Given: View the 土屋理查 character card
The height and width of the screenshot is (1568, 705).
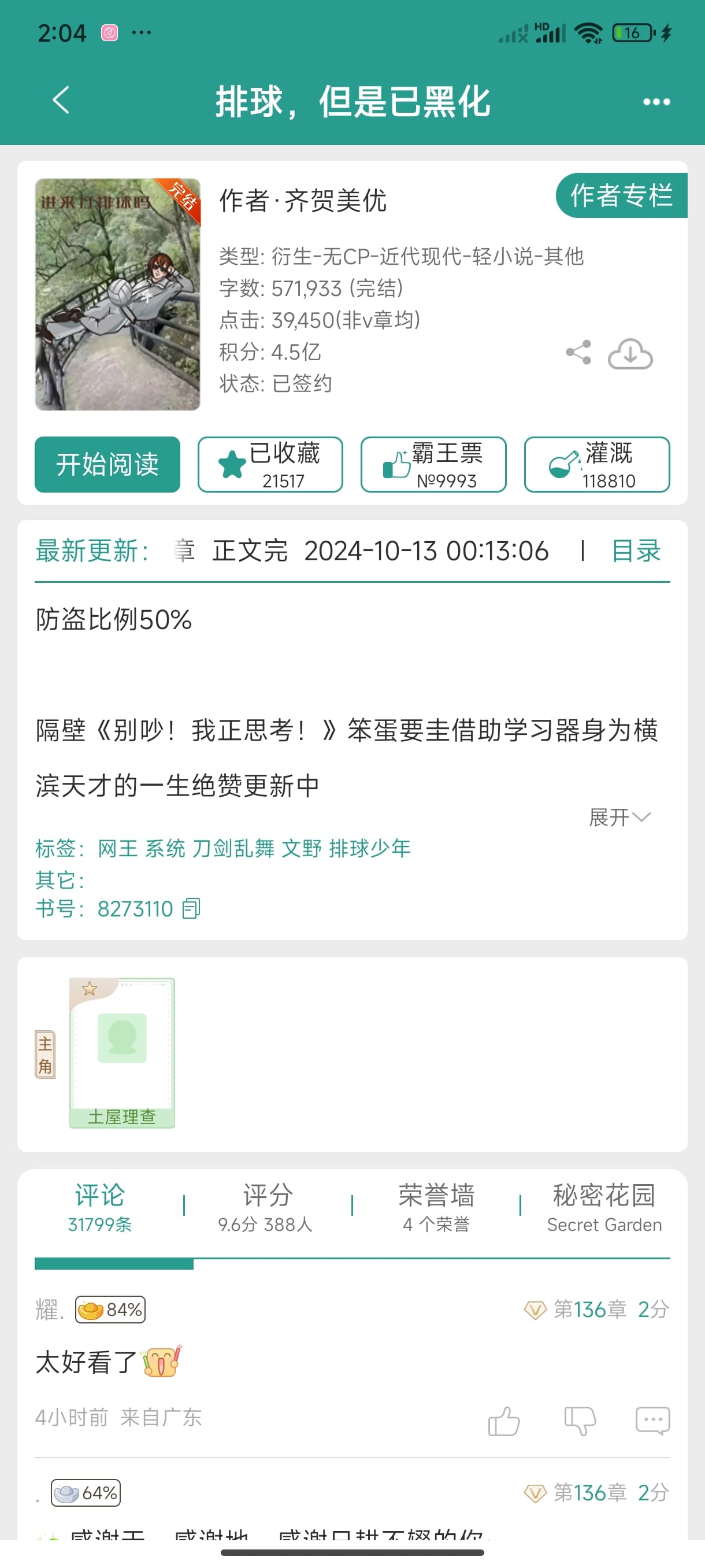Looking at the screenshot, I should pyautogui.click(x=123, y=1053).
